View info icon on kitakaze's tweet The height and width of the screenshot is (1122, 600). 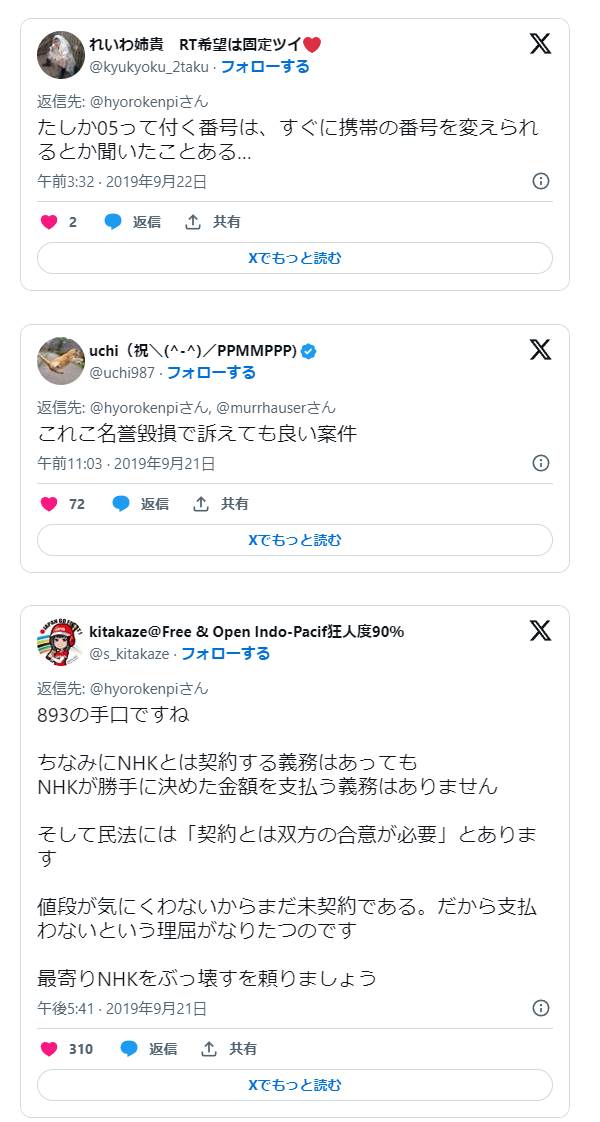click(540, 1008)
